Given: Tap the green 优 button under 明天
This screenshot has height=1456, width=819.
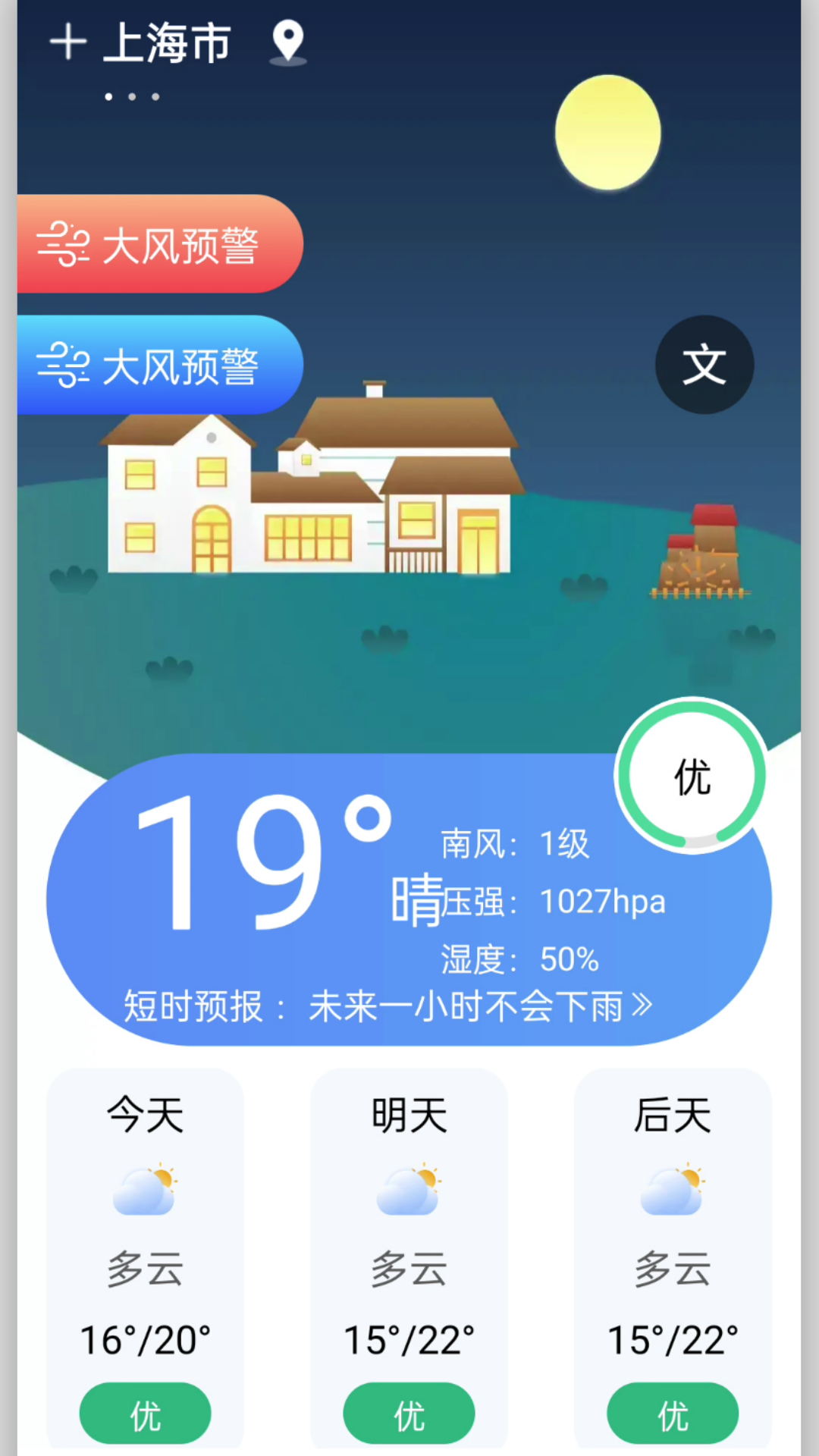Looking at the screenshot, I should (409, 1412).
